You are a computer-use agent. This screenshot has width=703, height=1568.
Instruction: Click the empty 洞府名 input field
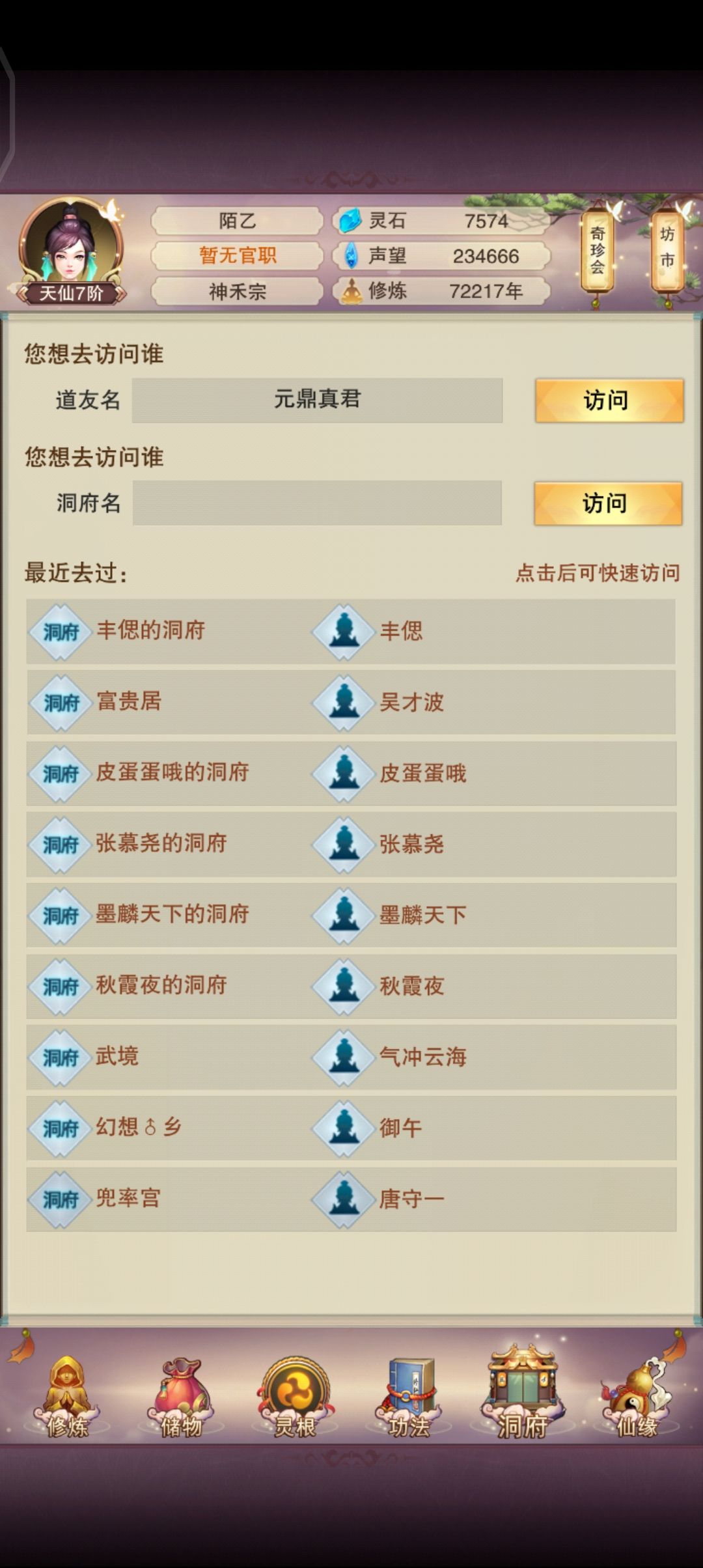point(318,503)
